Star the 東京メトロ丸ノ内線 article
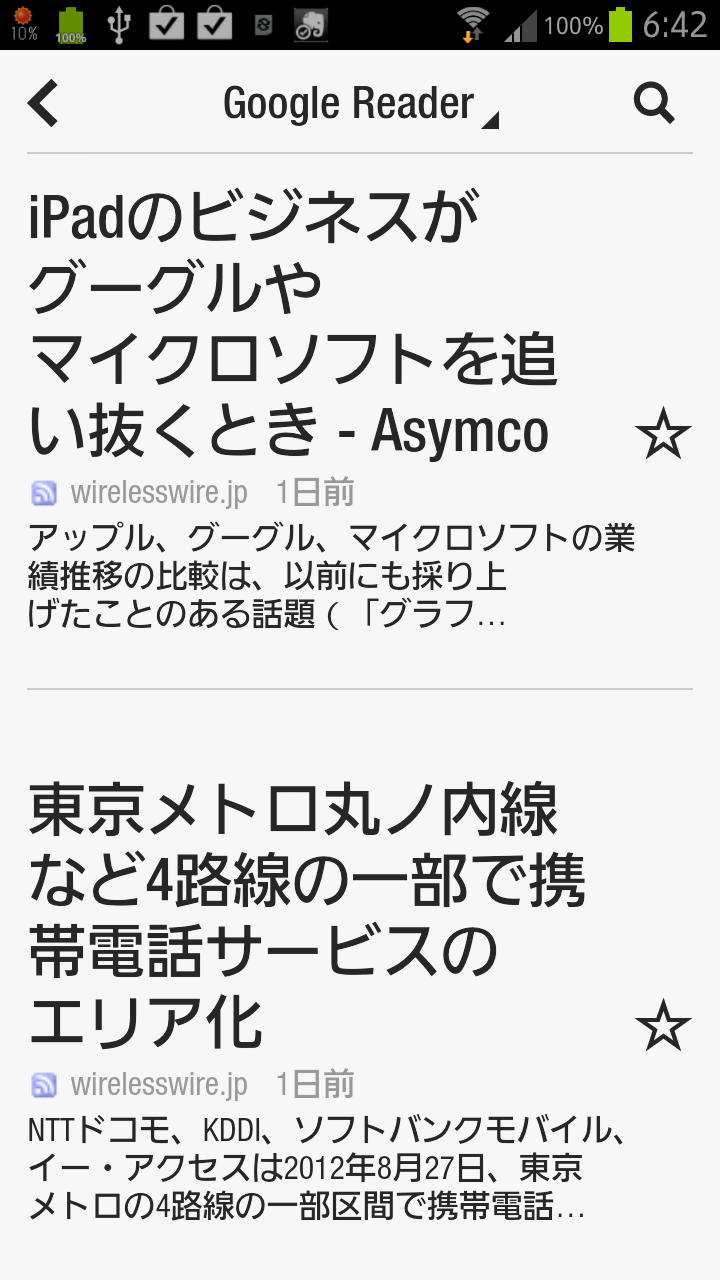The image size is (720, 1280). coord(663,1027)
